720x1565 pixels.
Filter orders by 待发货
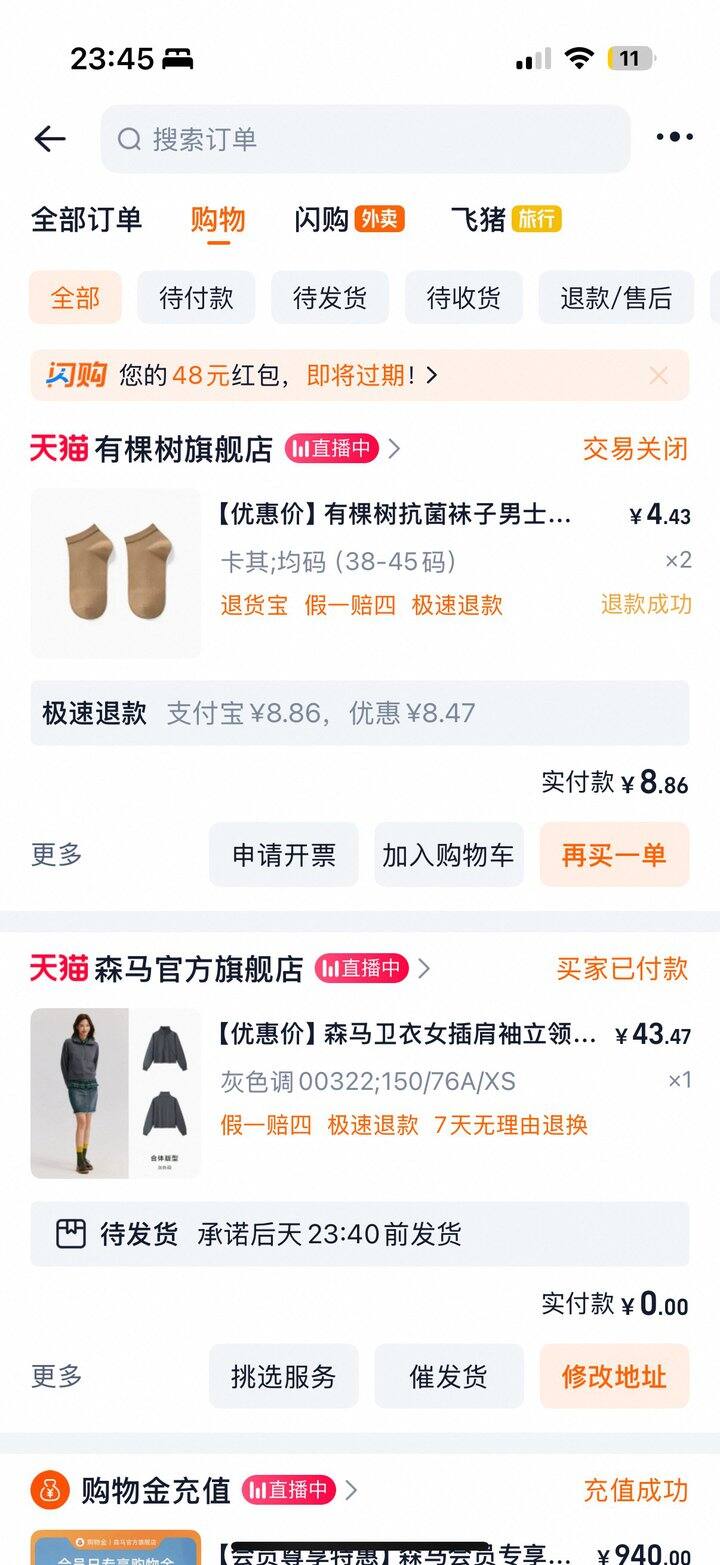[330, 297]
